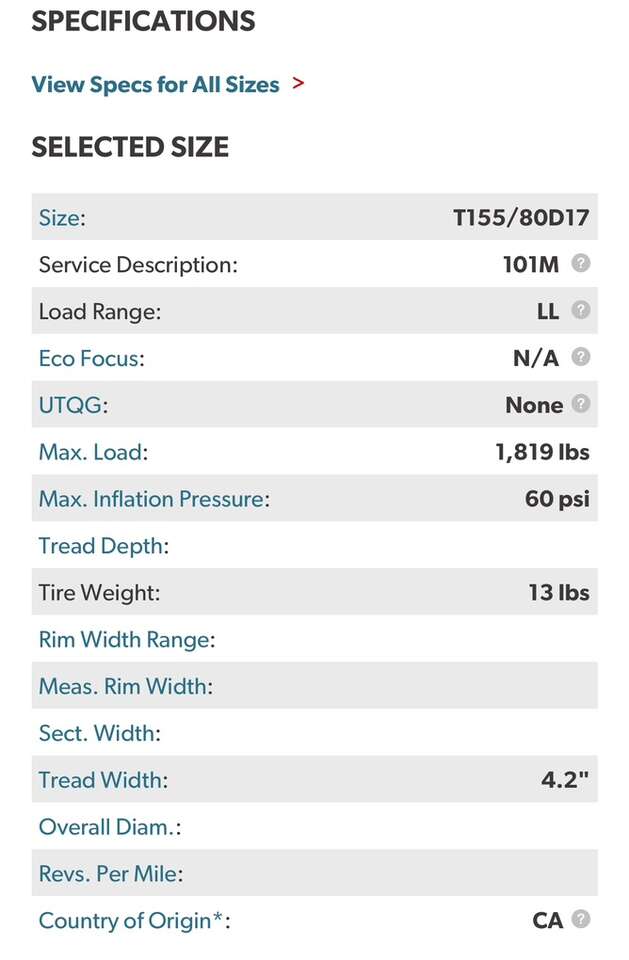Screen dimensions: 629x960
Task: Tap the question mark beside Eco Focus N/A
Action: pyautogui.click(x=580, y=357)
